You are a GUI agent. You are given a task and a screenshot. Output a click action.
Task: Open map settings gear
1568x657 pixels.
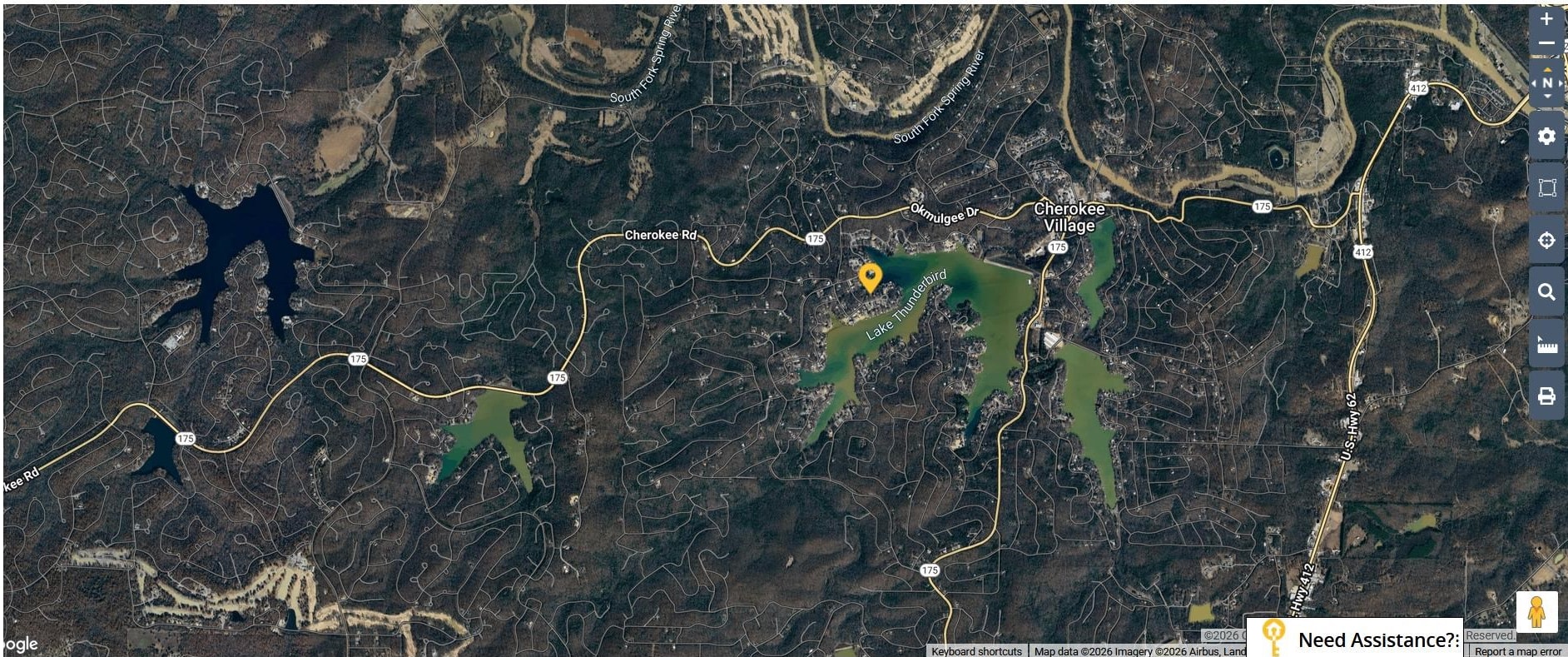1546,136
